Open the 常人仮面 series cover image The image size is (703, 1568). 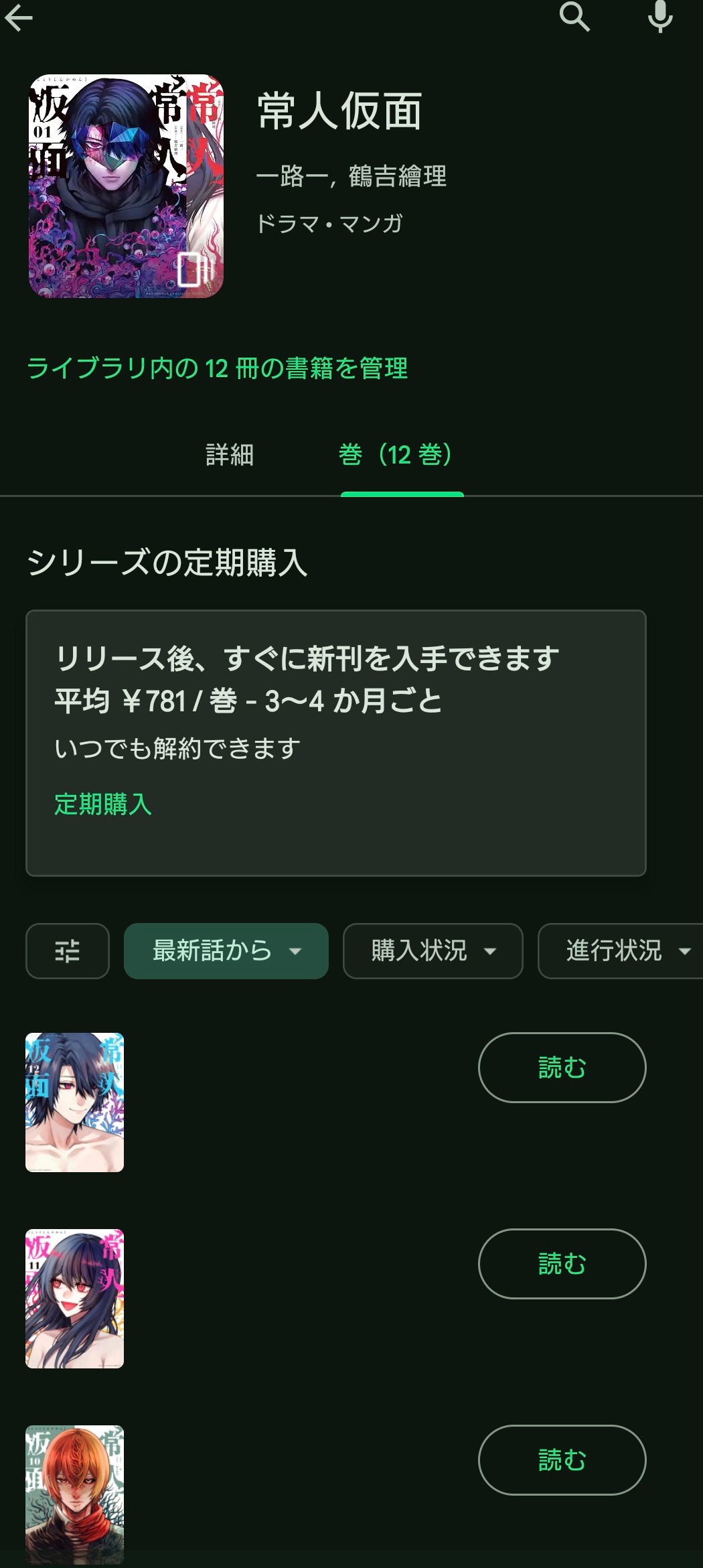(126, 186)
